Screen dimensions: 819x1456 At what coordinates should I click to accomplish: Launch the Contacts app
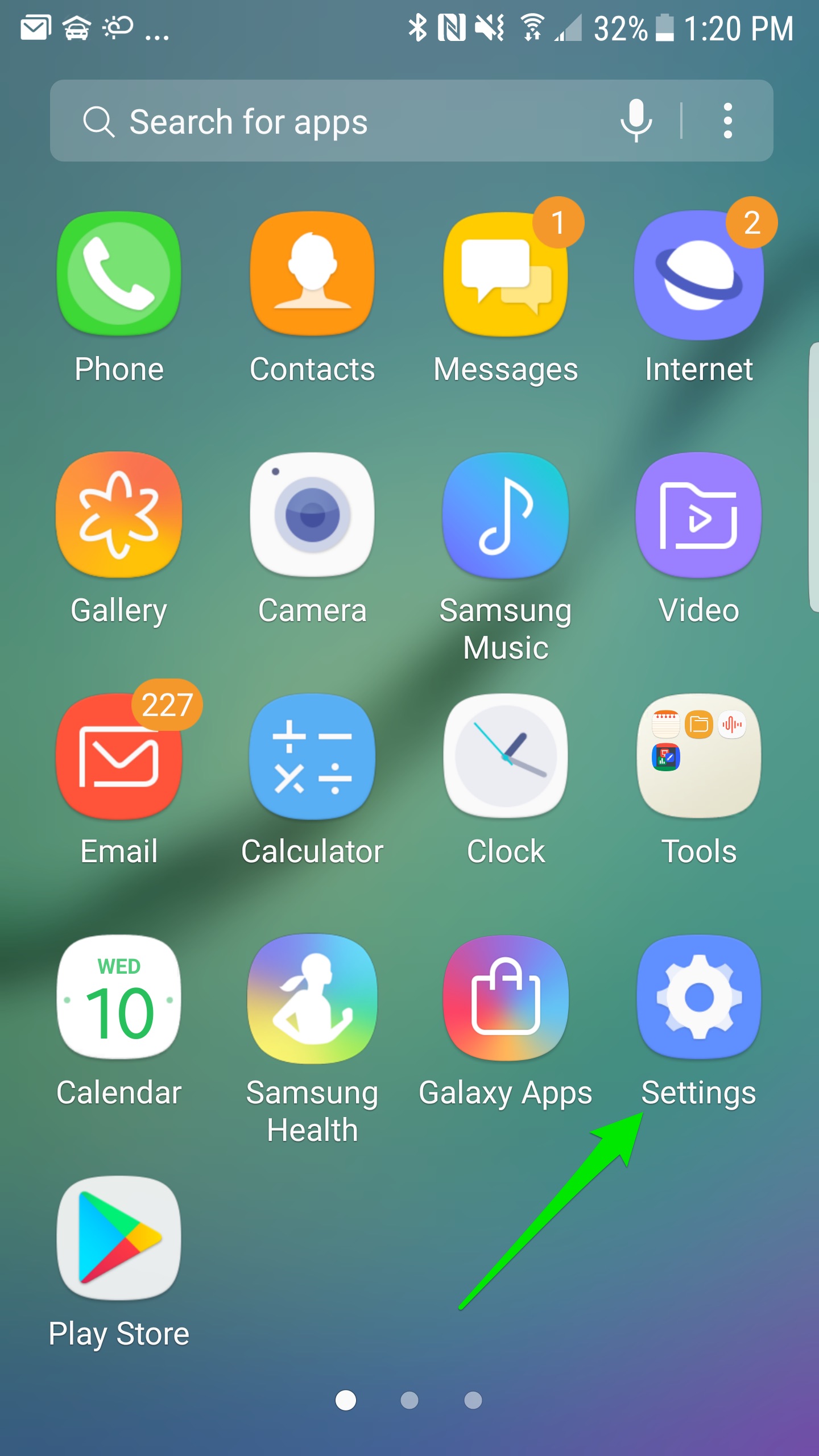[x=312, y=274]
